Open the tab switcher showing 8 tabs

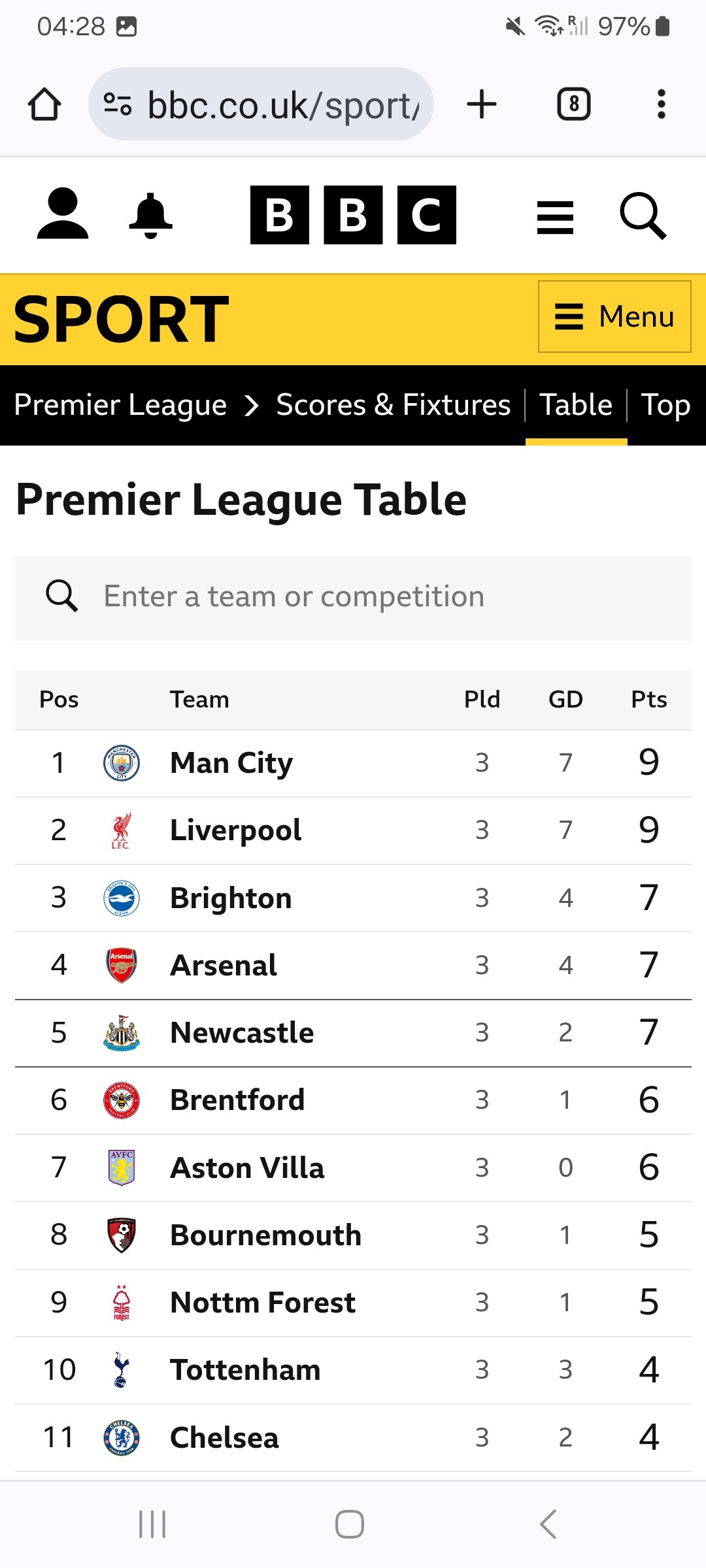(573, 105)
